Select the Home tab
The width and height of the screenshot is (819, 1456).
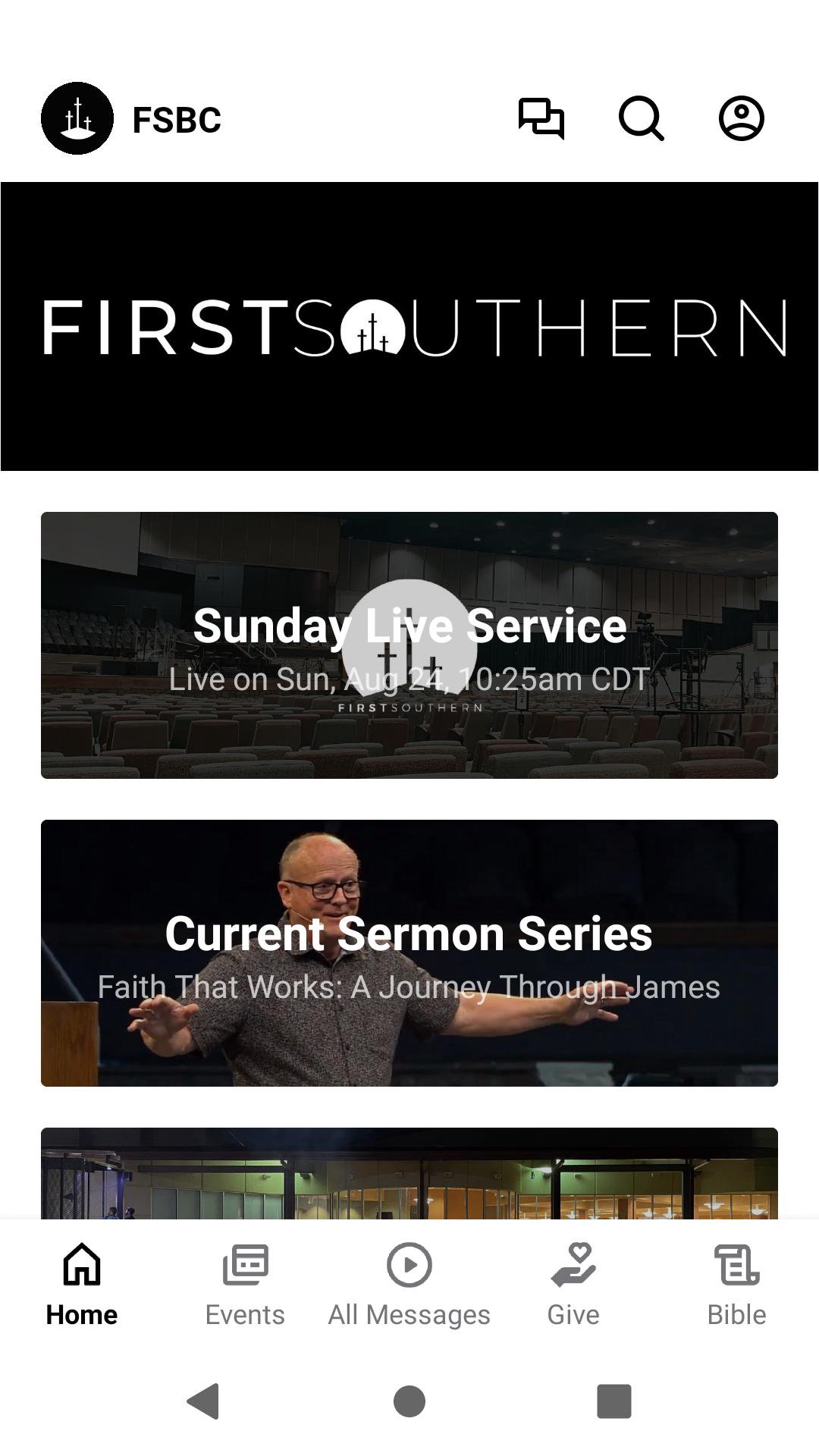82,1285
